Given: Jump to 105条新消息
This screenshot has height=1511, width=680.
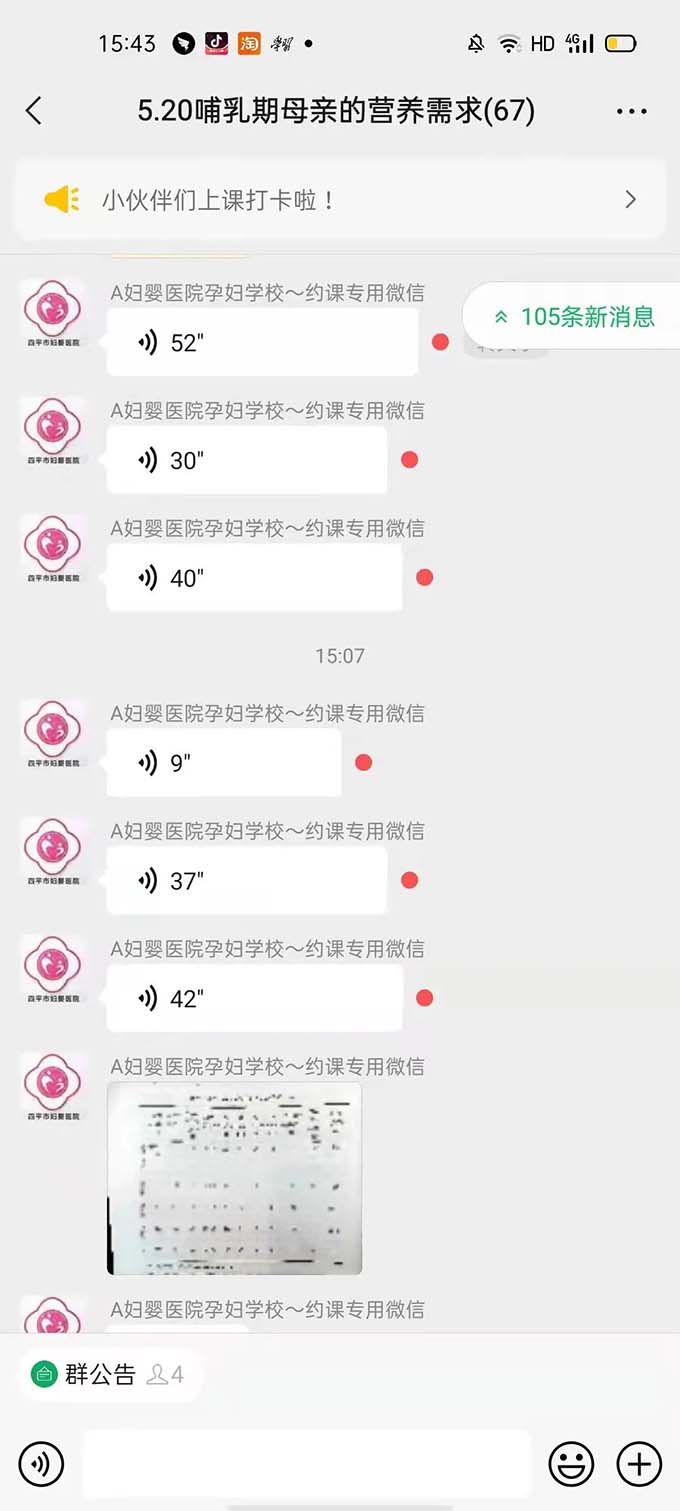Looking at the screenshot, I should point(574,317).
